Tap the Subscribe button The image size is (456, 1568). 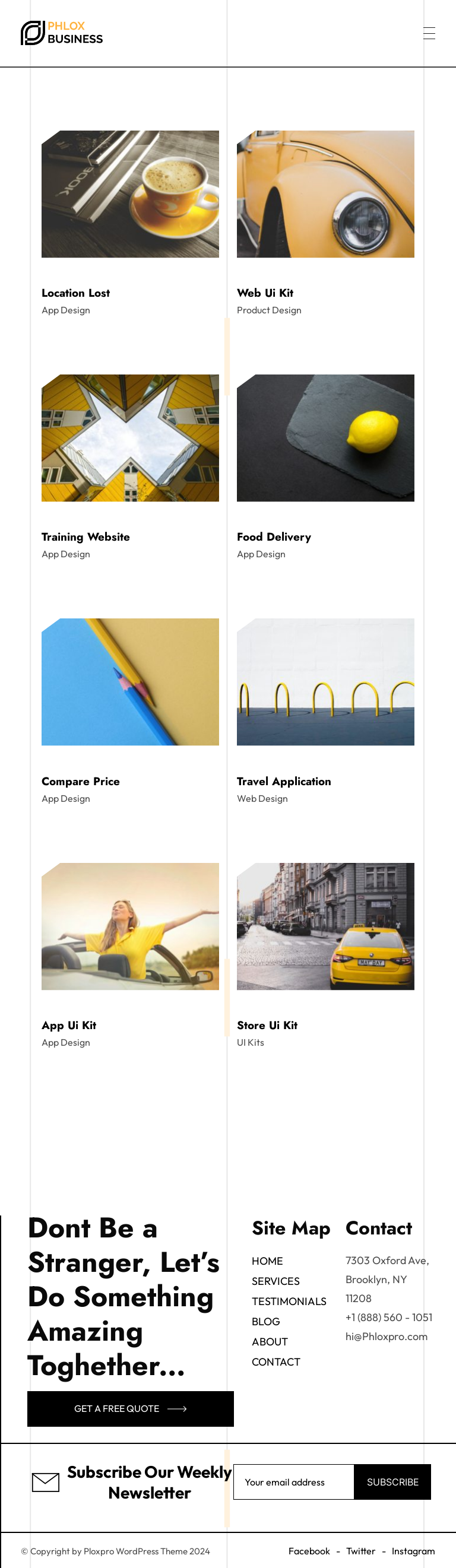(392, 1481)
